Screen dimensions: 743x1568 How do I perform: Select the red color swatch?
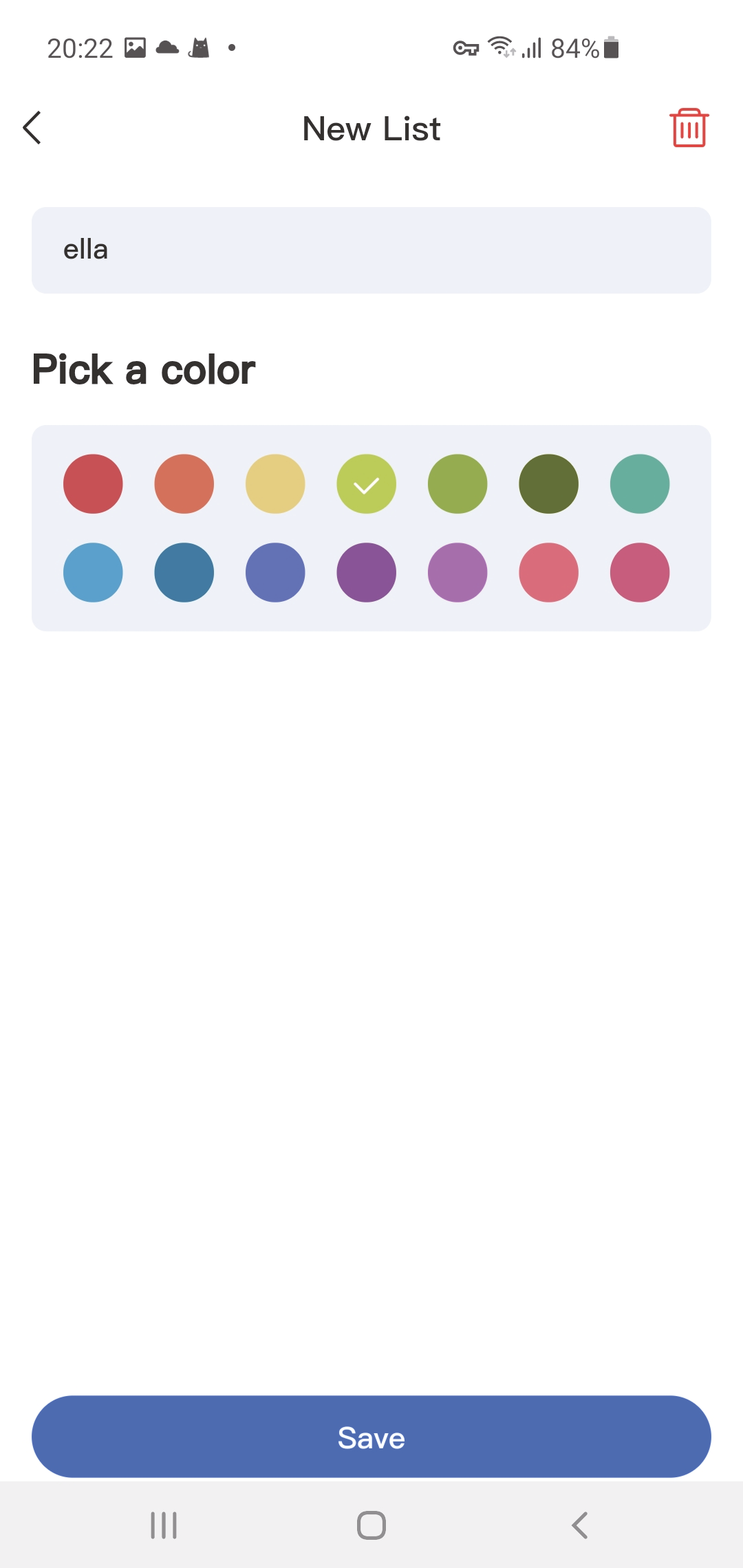(93, 484)
